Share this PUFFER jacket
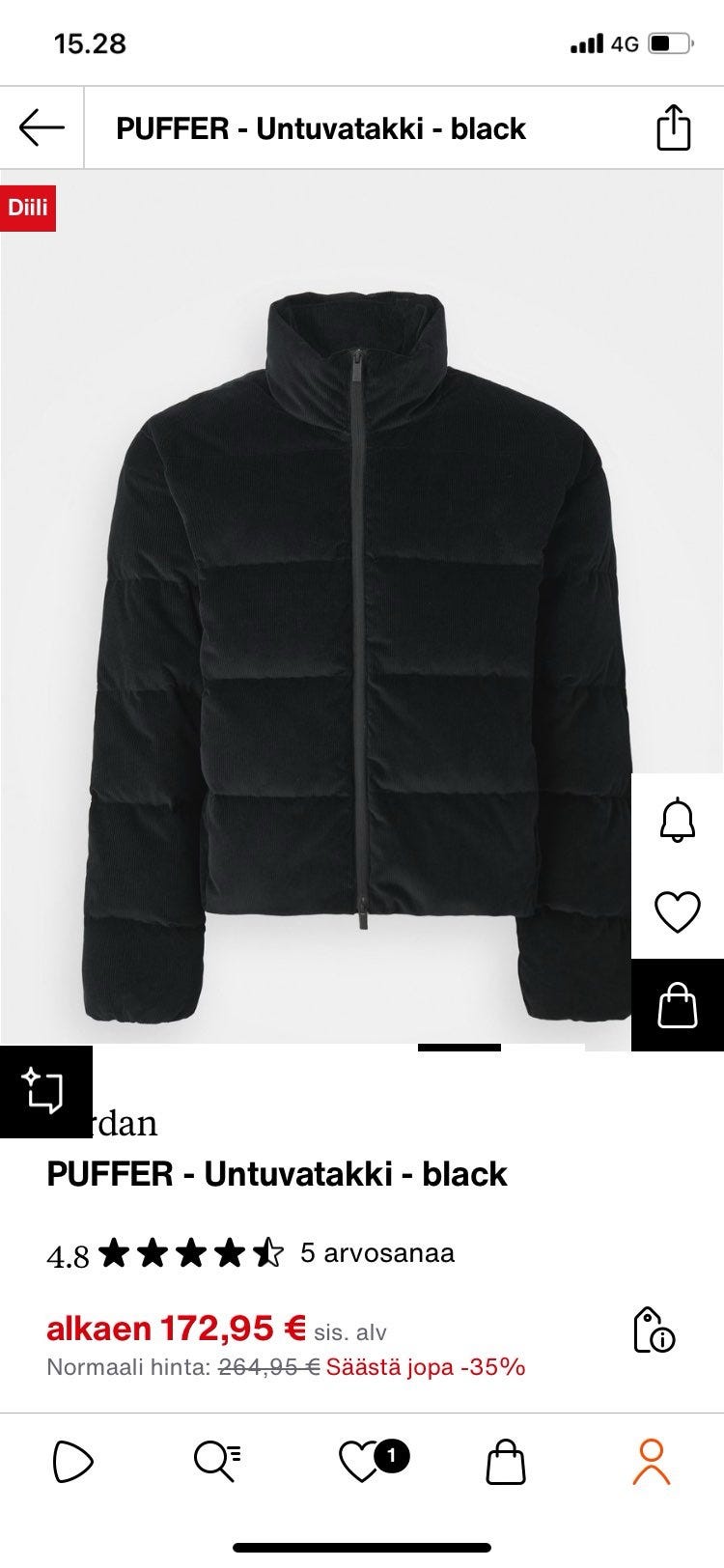The height and width of the screenshot is (1568, 724). 673,127
